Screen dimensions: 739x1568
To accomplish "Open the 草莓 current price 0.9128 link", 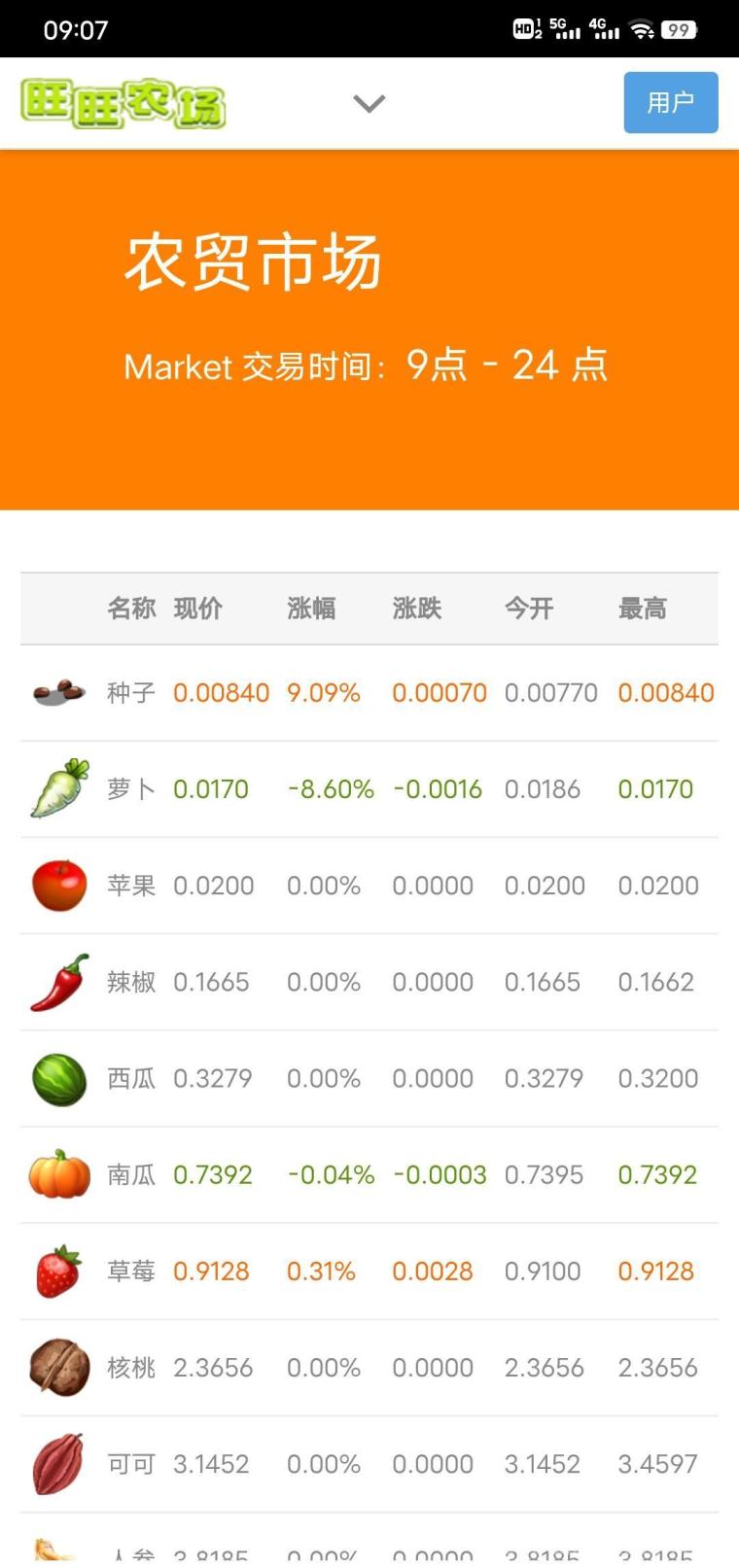I will 211,1271.
